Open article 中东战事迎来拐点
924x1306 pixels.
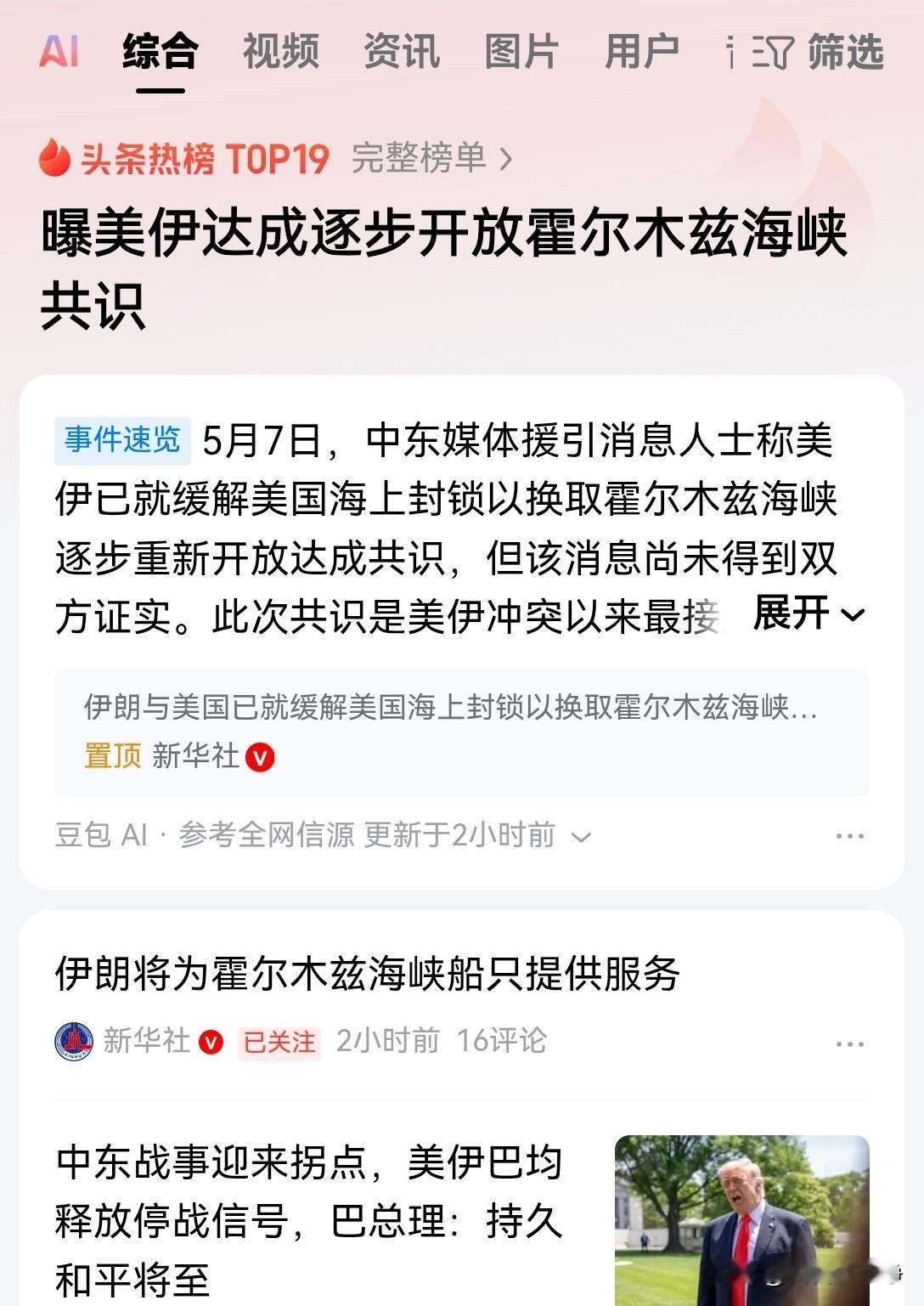(309, 1220)
